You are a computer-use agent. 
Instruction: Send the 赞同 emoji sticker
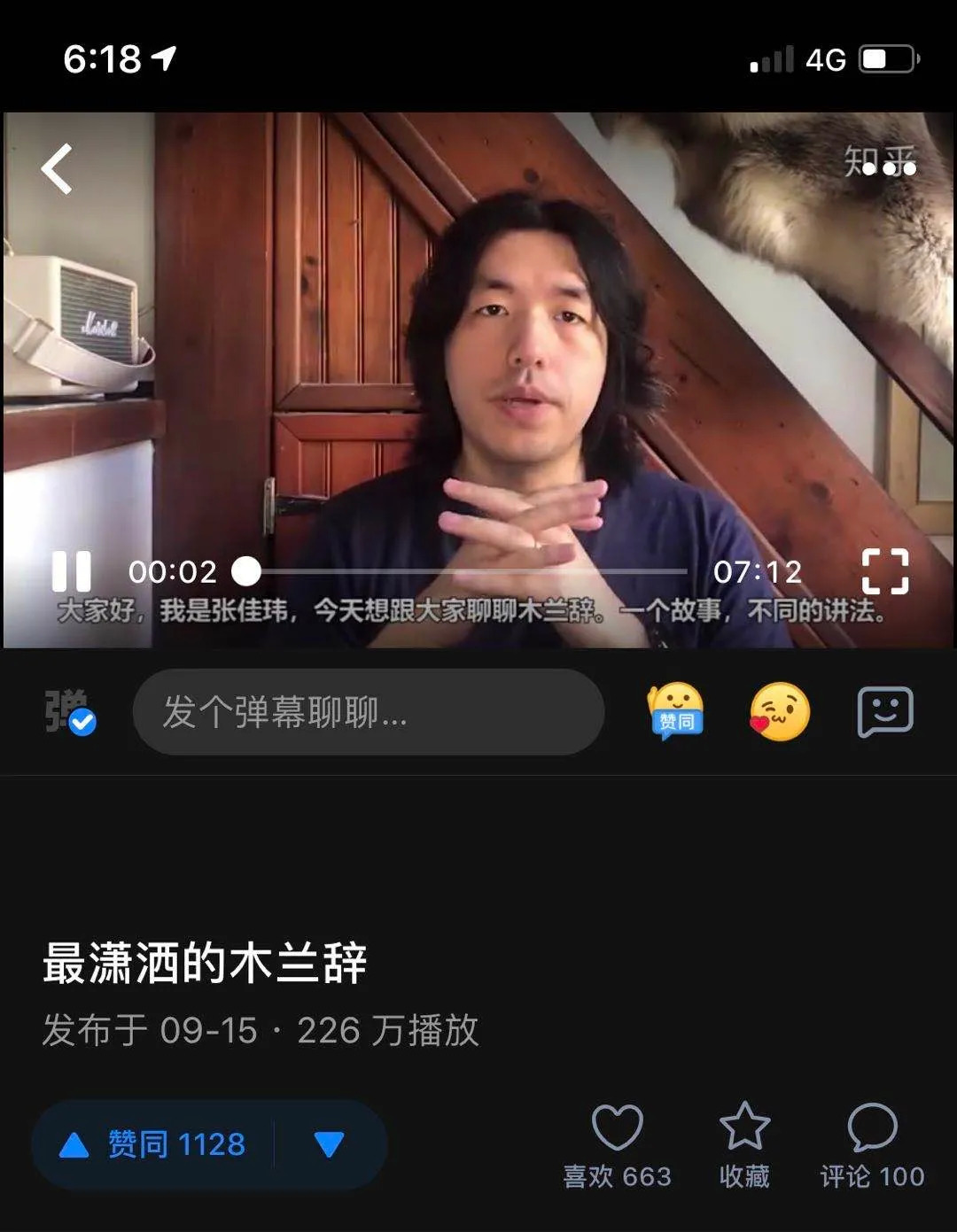[676, 711]
